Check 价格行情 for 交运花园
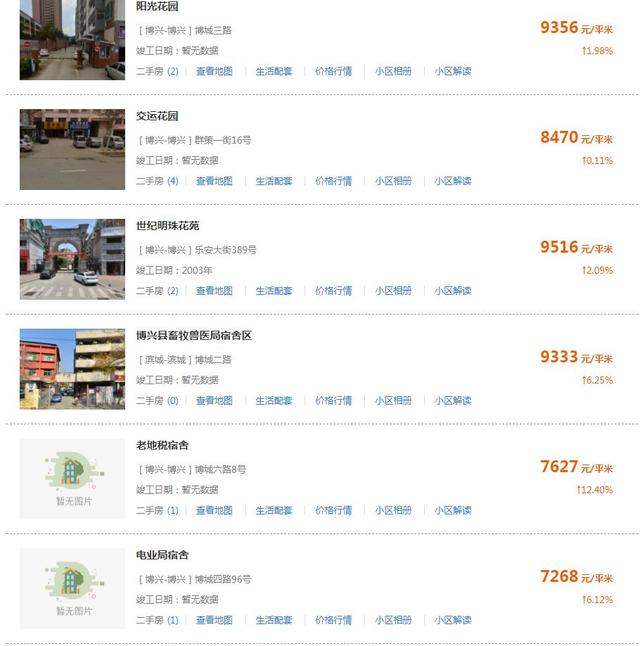Screen dimensions: 640x646 click(x=333, y=181)
